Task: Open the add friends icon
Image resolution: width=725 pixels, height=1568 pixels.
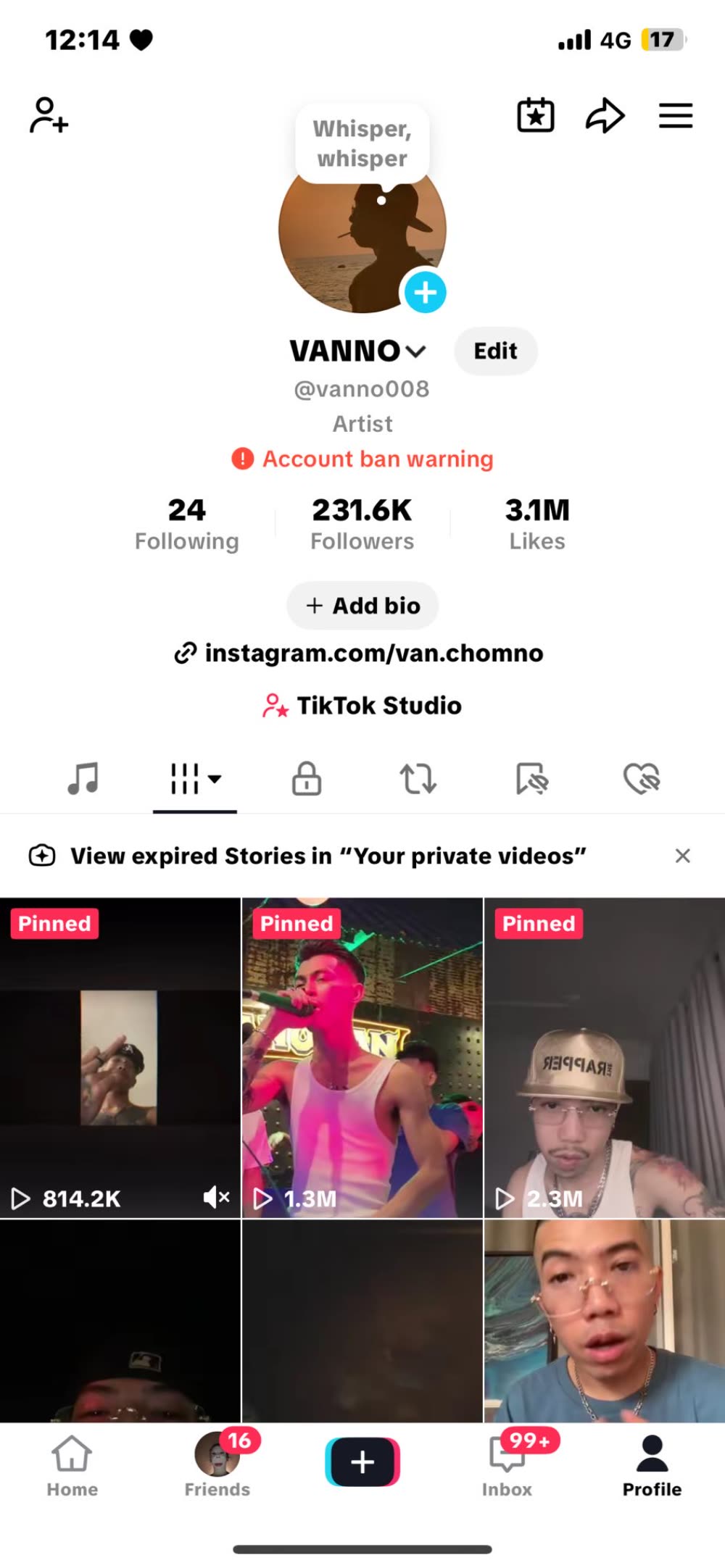Action: pyautogui.click(x=49, y=116)
